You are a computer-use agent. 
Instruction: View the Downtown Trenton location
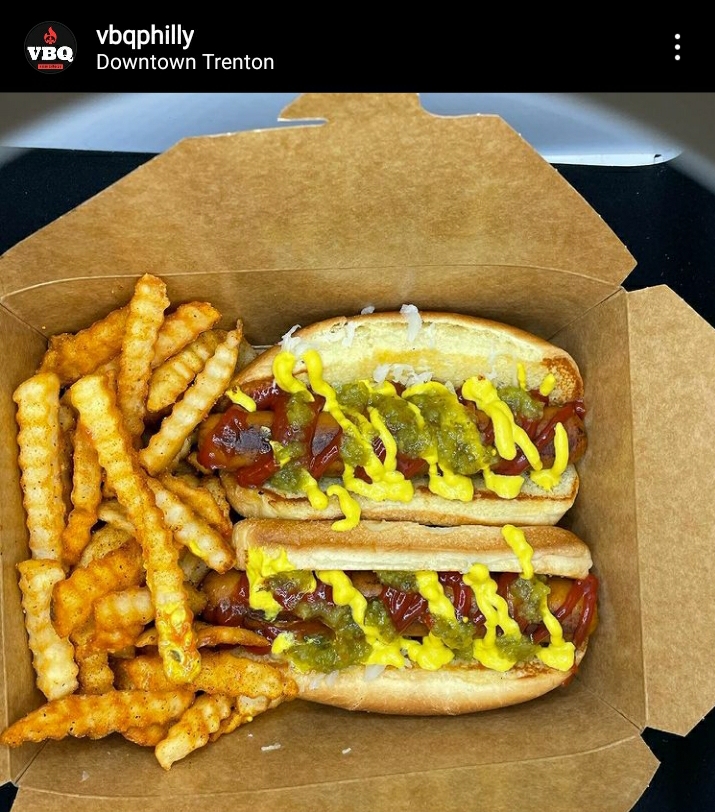coord(185,62)
